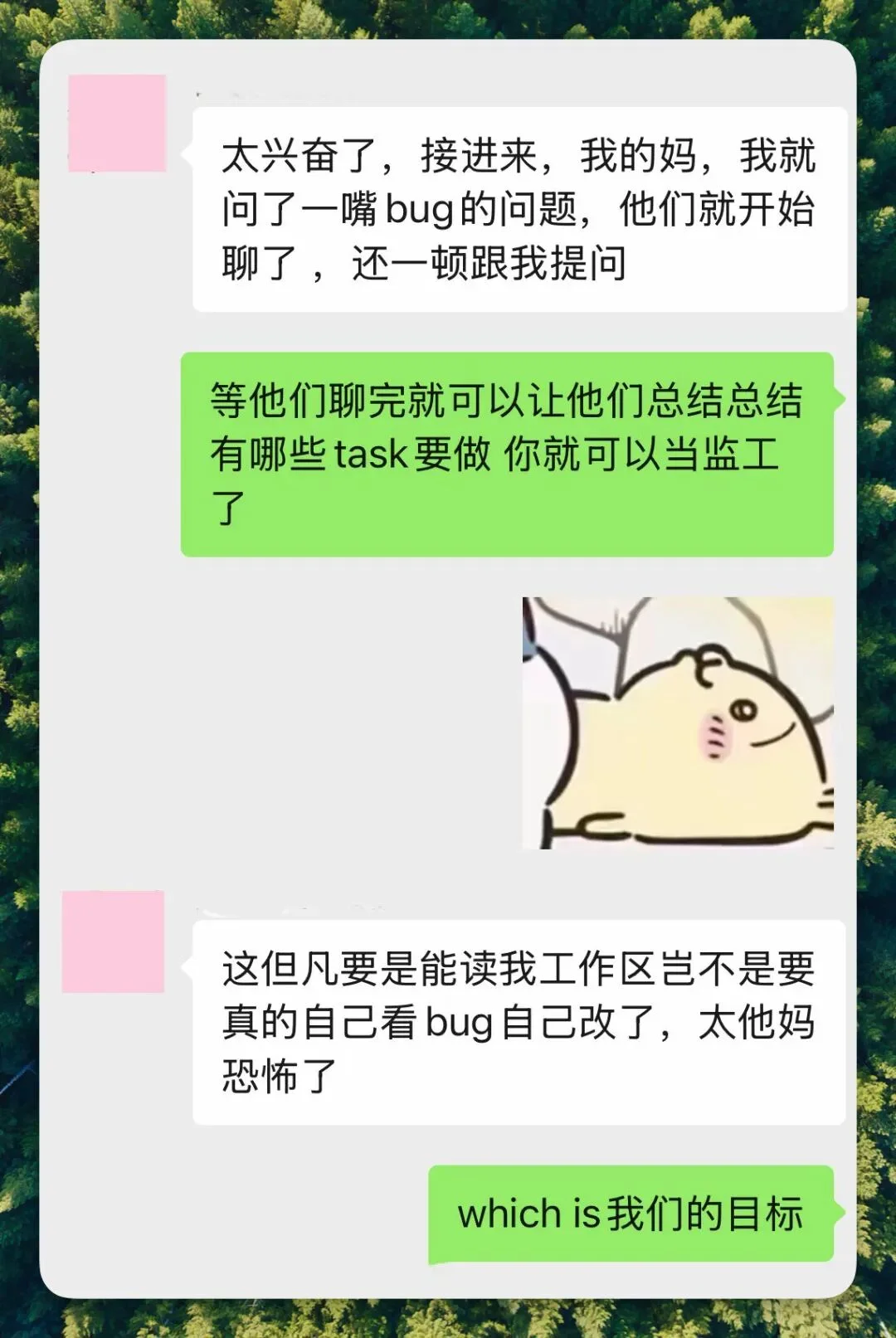Click the forest background on the left edge

point(21,664)
